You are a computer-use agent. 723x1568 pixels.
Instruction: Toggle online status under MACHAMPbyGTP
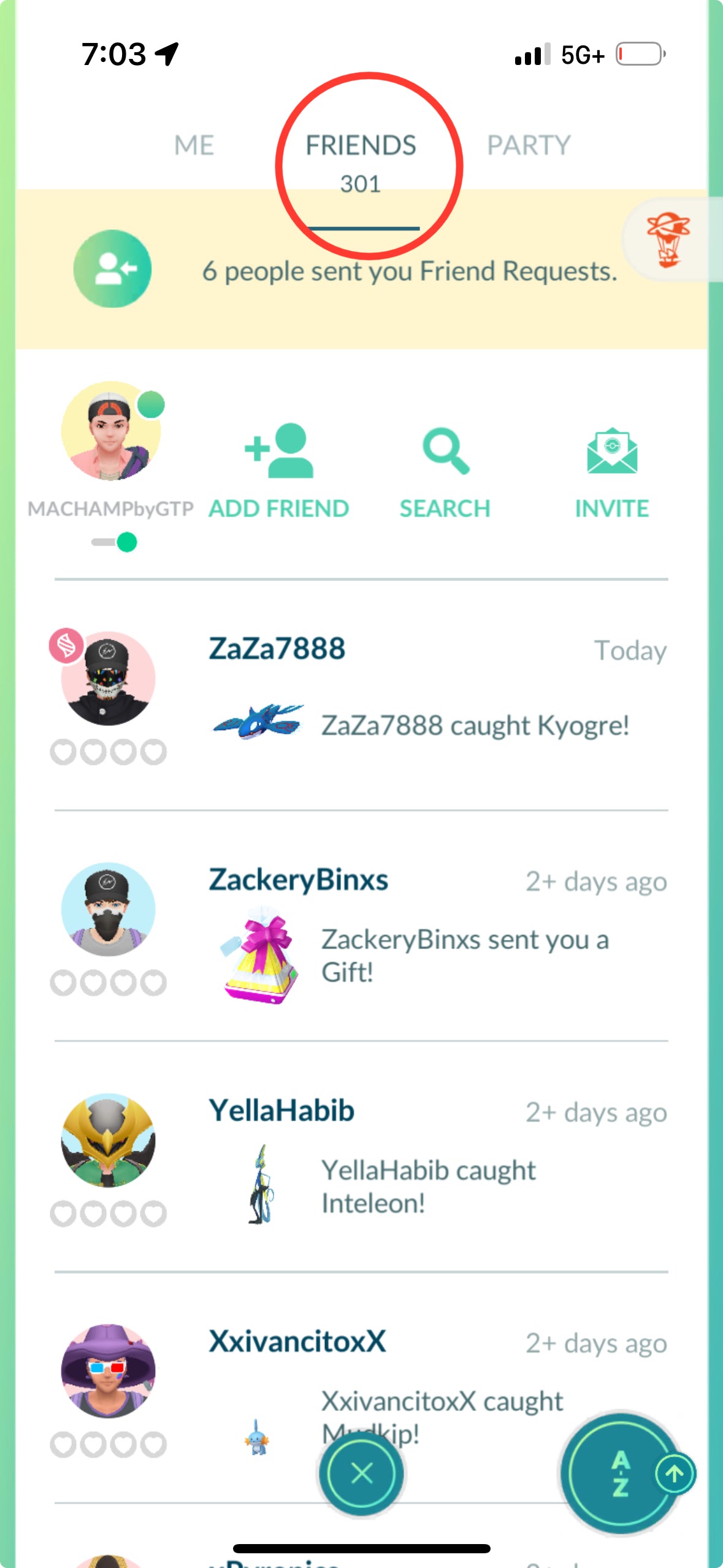coord(115,542)
